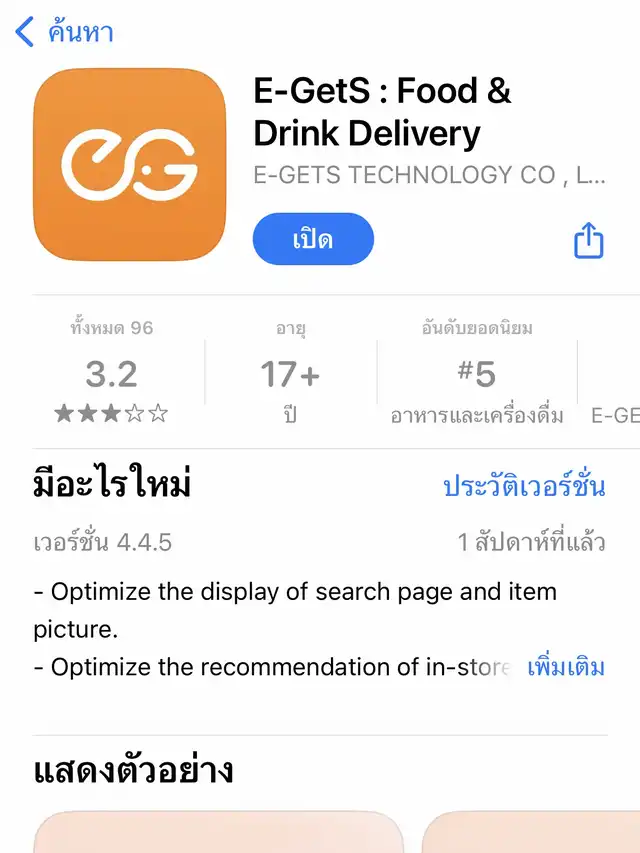Screen dimensions: 640x853
Task: Expand release notes with เพิ่มเติม
Action: [x=566, y=666]
